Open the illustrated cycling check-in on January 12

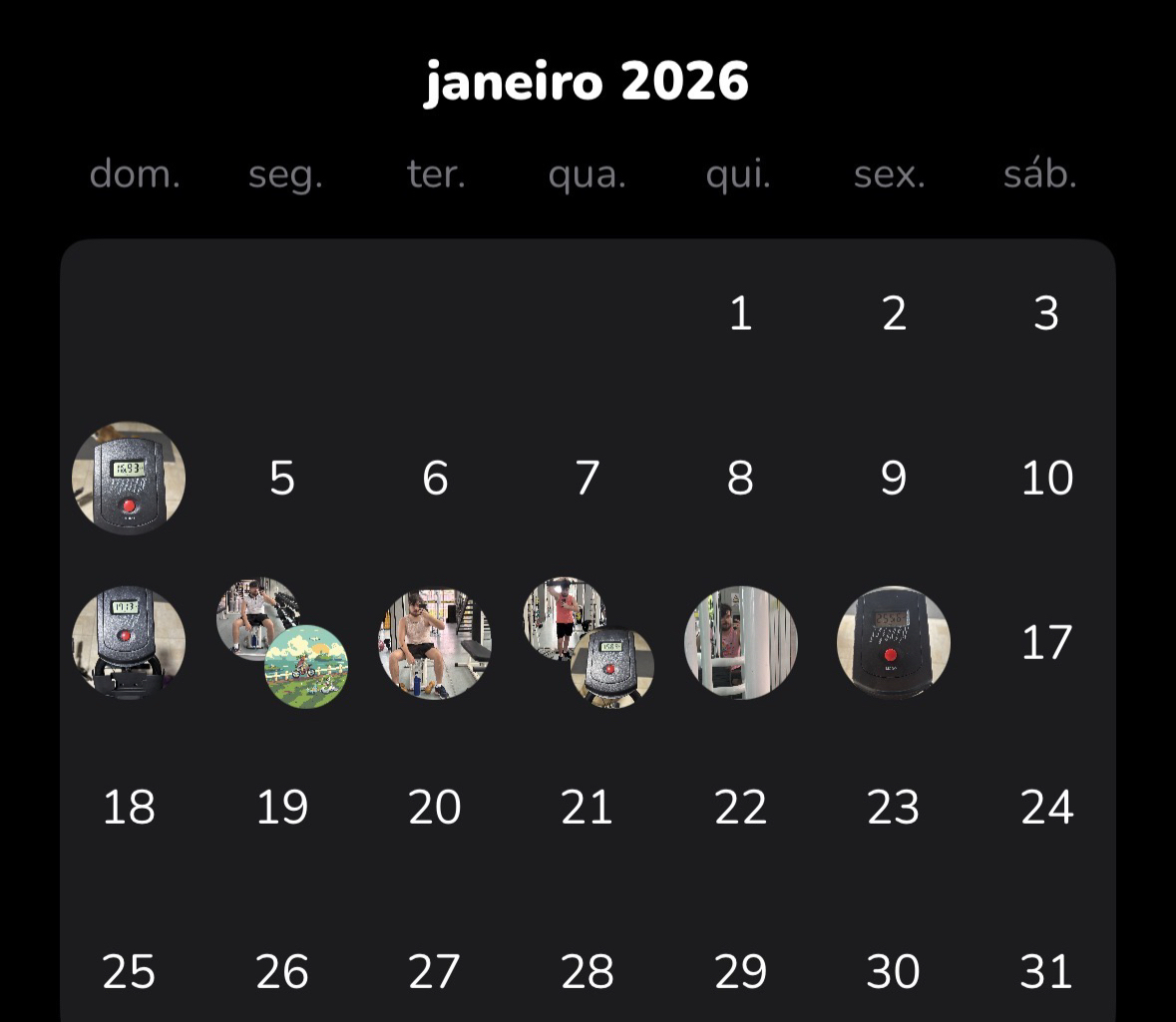(307, 666)
